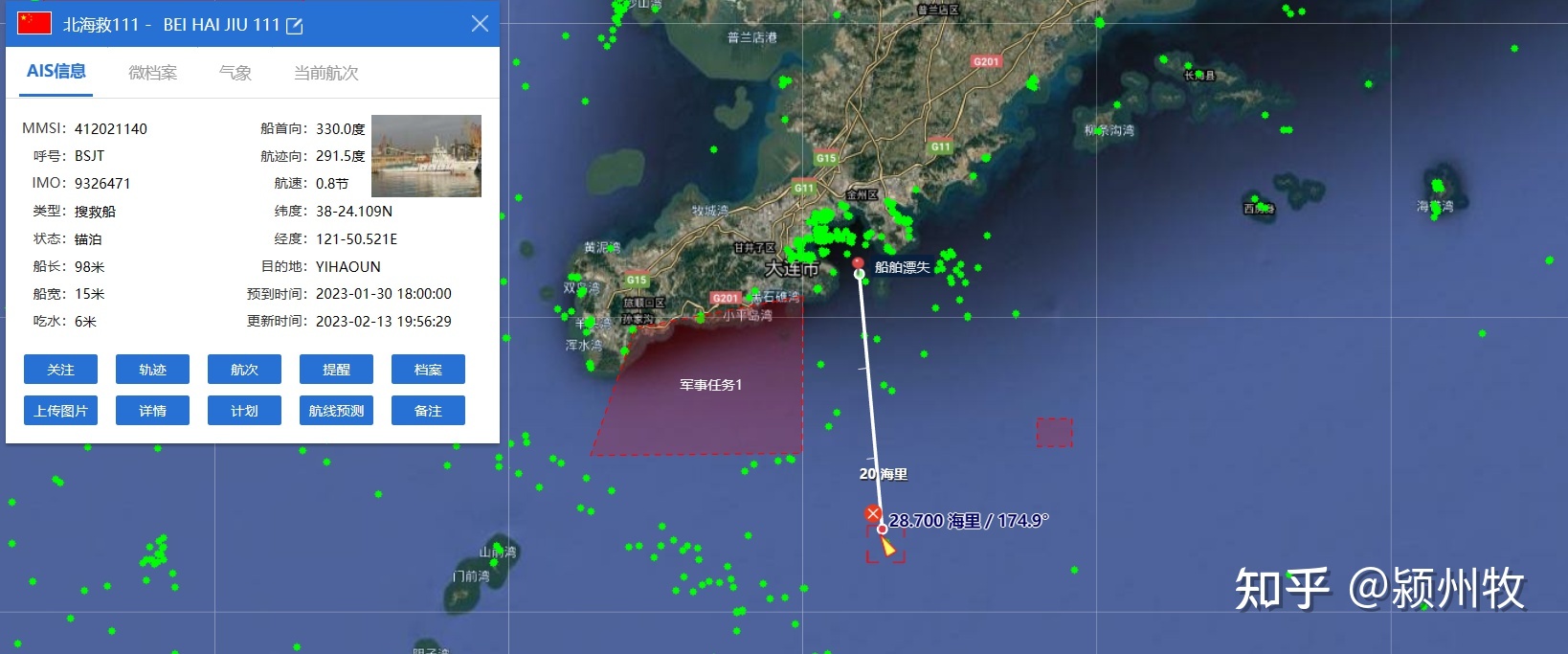Select the AIS信息 tab

click(56, 72)
